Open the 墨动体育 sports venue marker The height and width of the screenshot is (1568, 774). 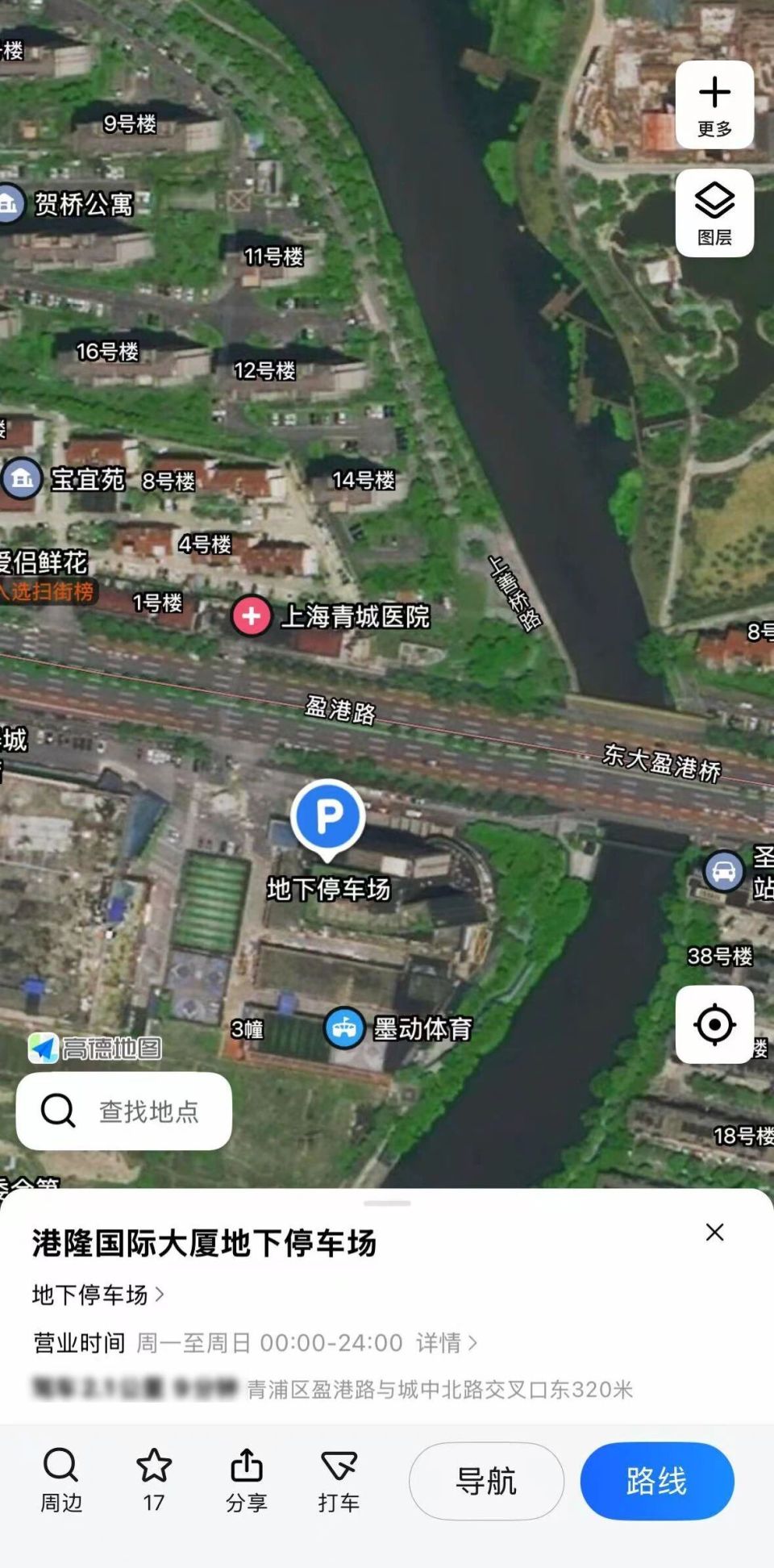[x=344, y=1027]
